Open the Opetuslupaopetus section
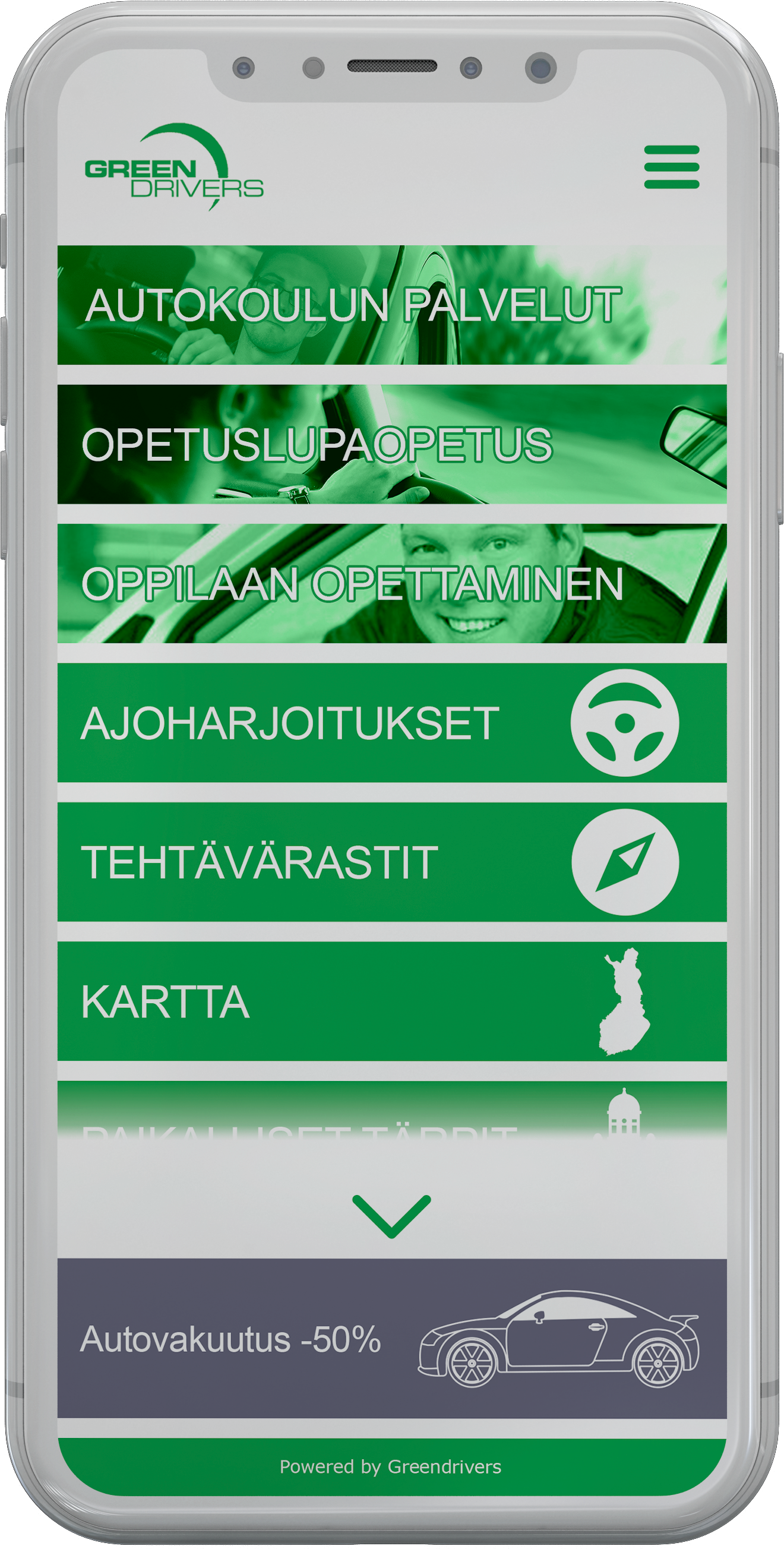Viewport: 784px width, 1549px height. tap(391, 444)
